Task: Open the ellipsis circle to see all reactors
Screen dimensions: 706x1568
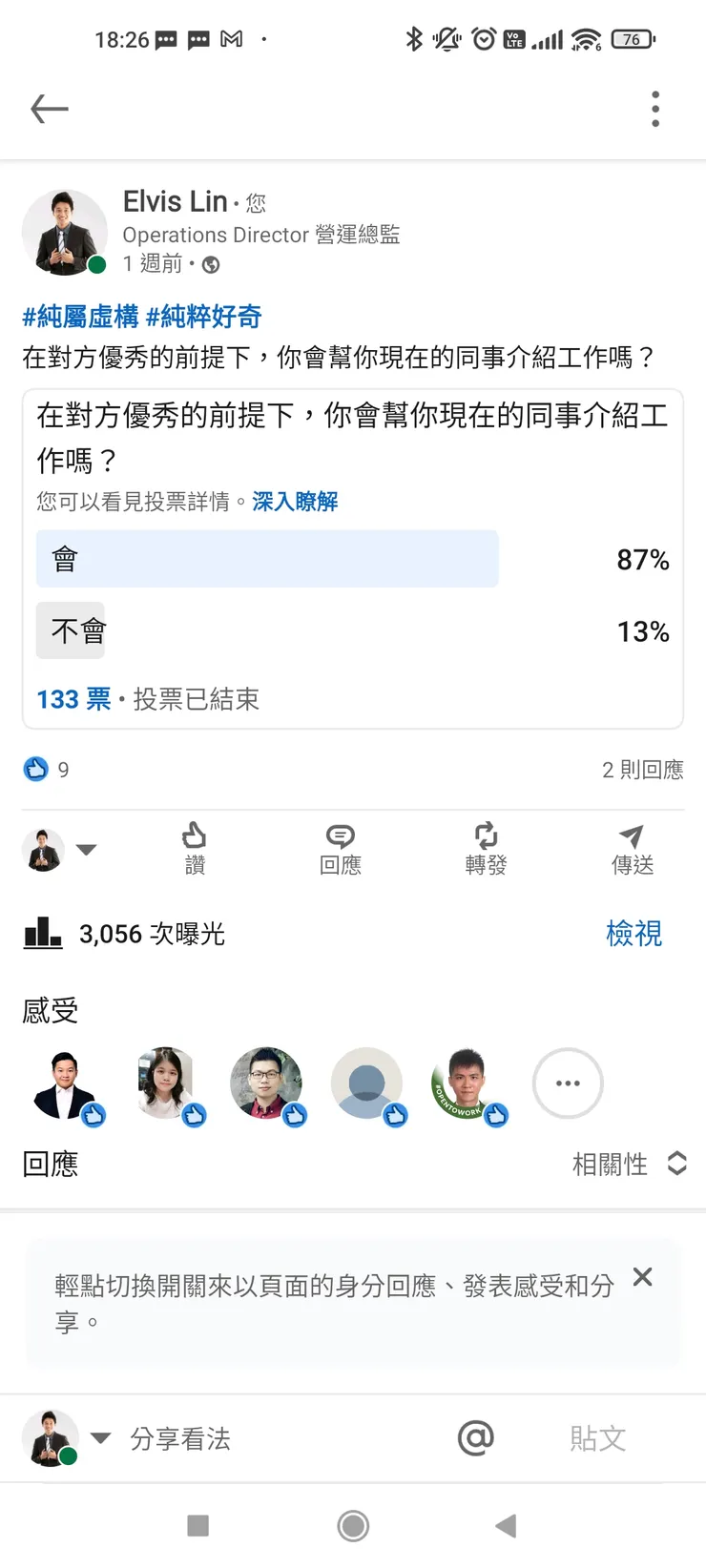Action: (x=568, y=1083)
